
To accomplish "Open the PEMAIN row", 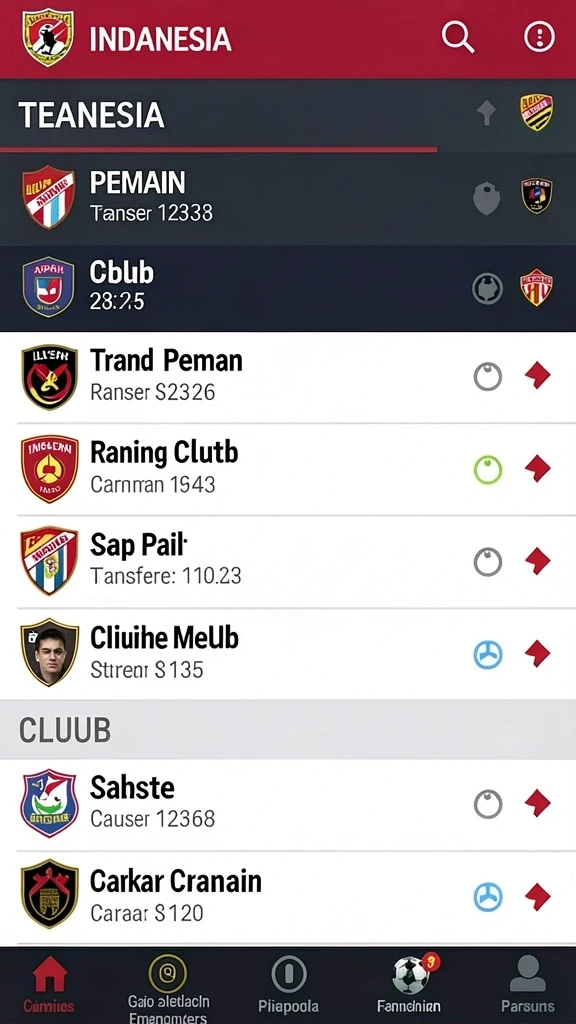I will [x=288, y=199].
